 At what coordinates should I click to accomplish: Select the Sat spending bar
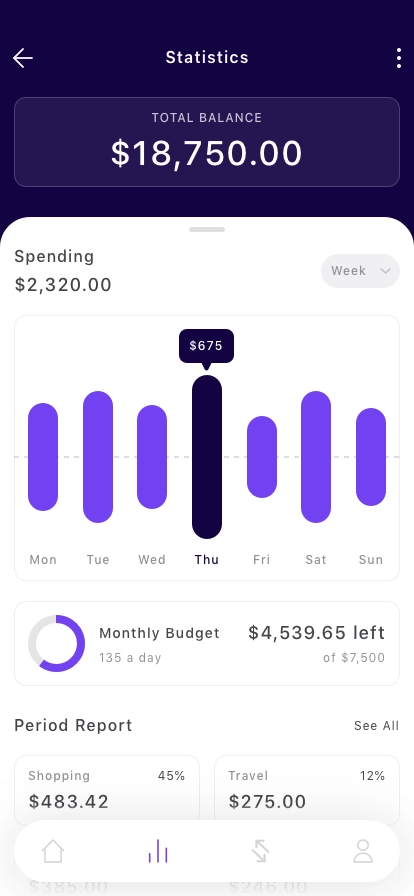point(316,457)
